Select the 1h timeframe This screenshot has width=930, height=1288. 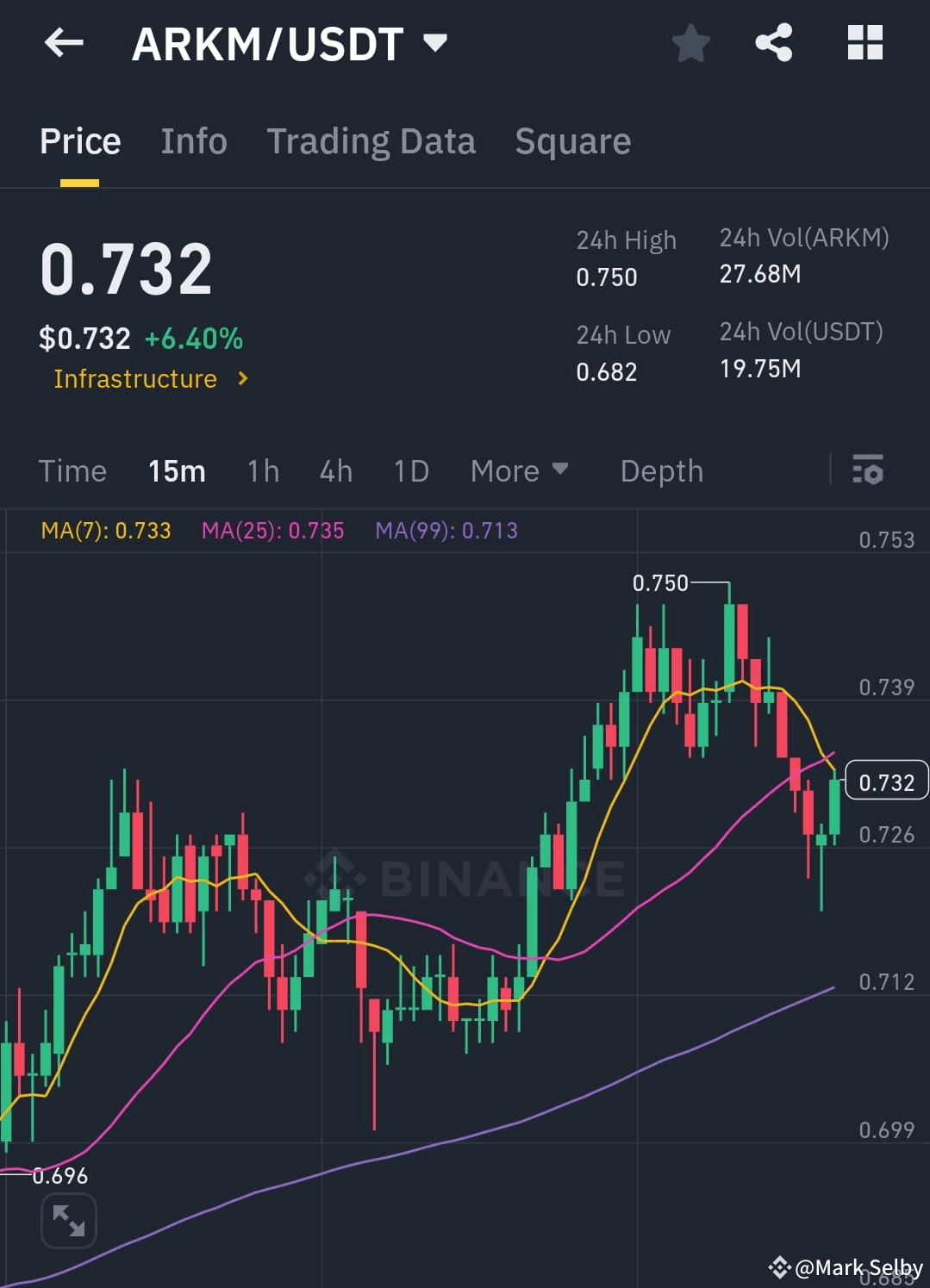coord(261,470)
